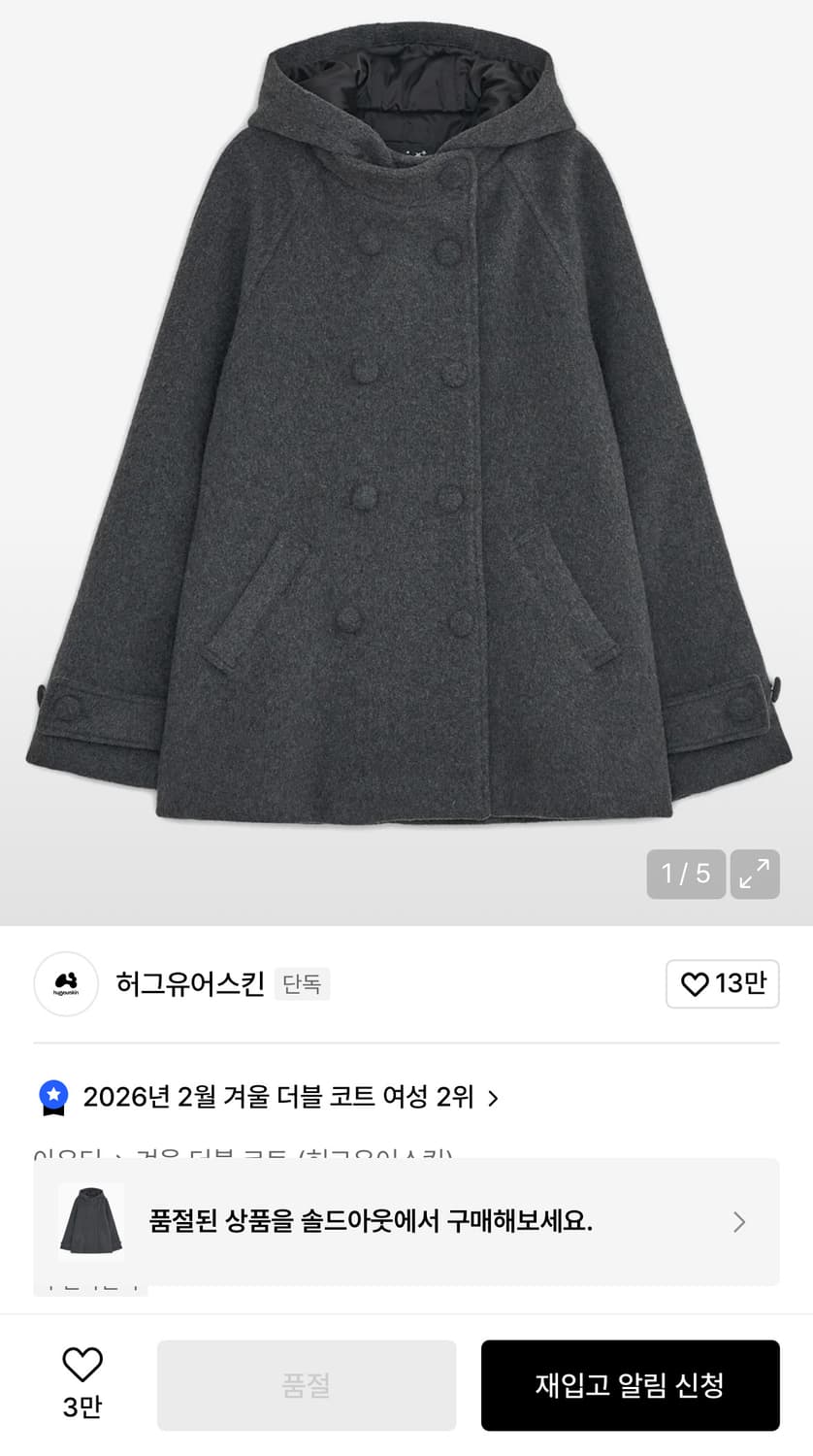Select the 단독 exclusive label

click(x=302, y=984)
